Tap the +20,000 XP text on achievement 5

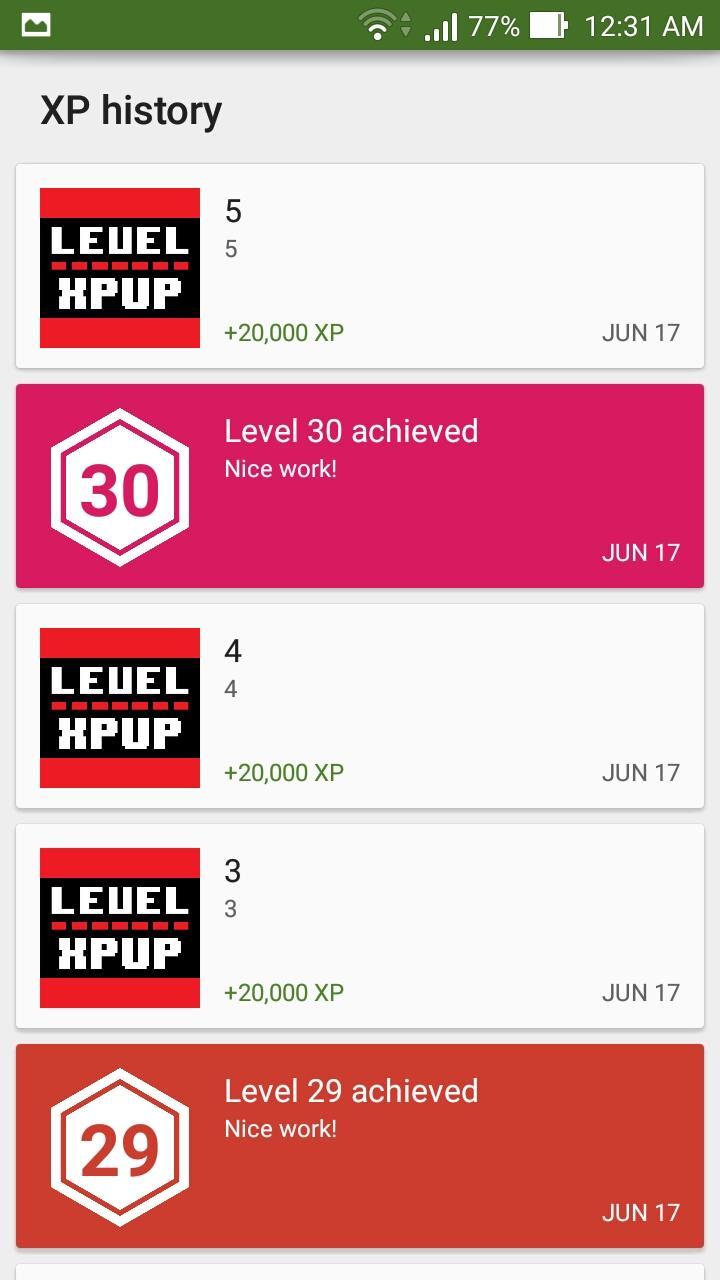click(x=283, y=332)
